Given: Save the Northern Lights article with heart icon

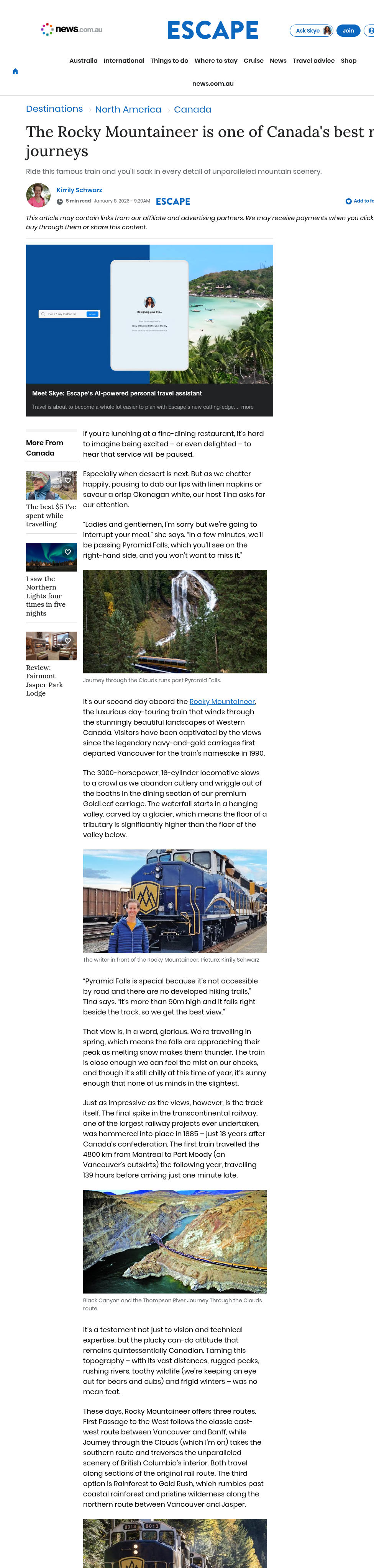Looking at the screenshot, I should coord(67,552).
